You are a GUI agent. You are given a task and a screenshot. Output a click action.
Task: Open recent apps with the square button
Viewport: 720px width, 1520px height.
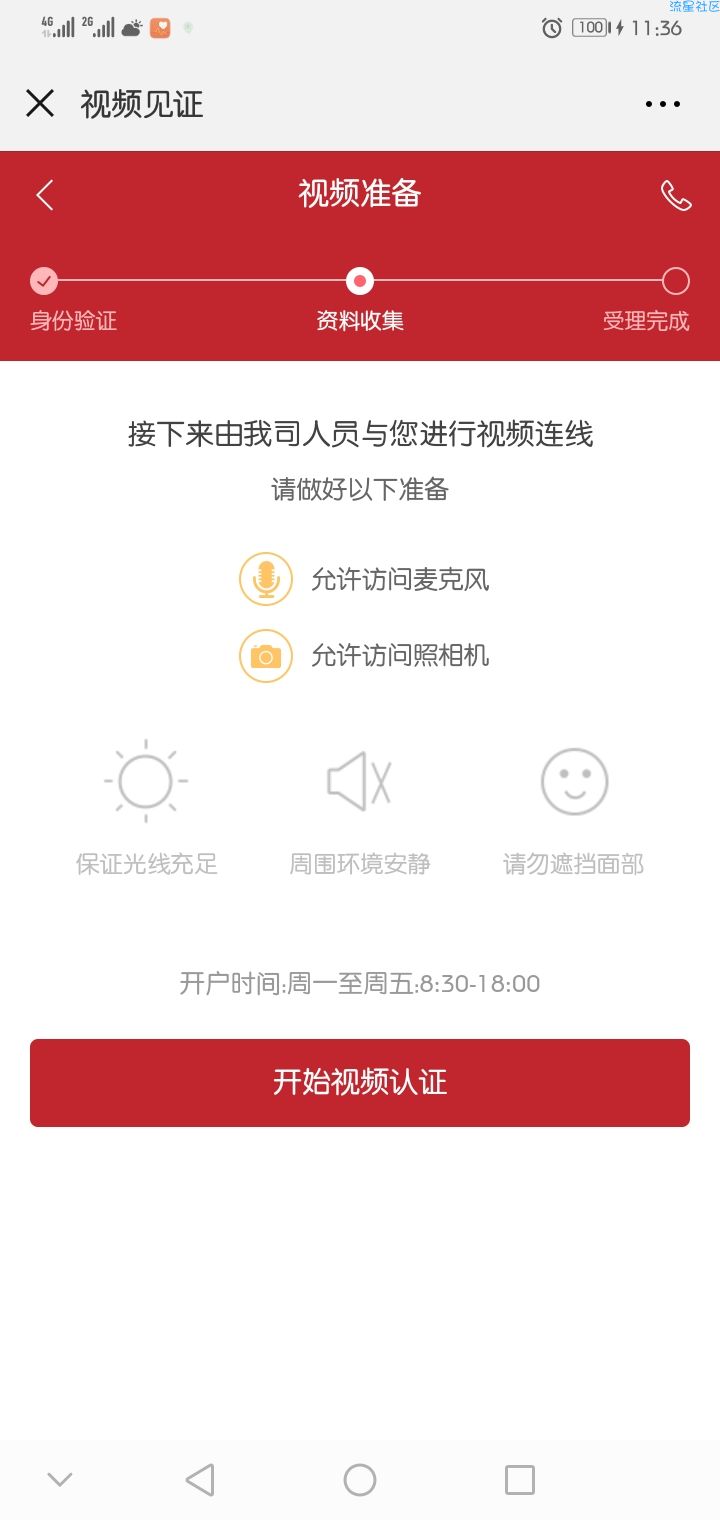click(520, 1479)
